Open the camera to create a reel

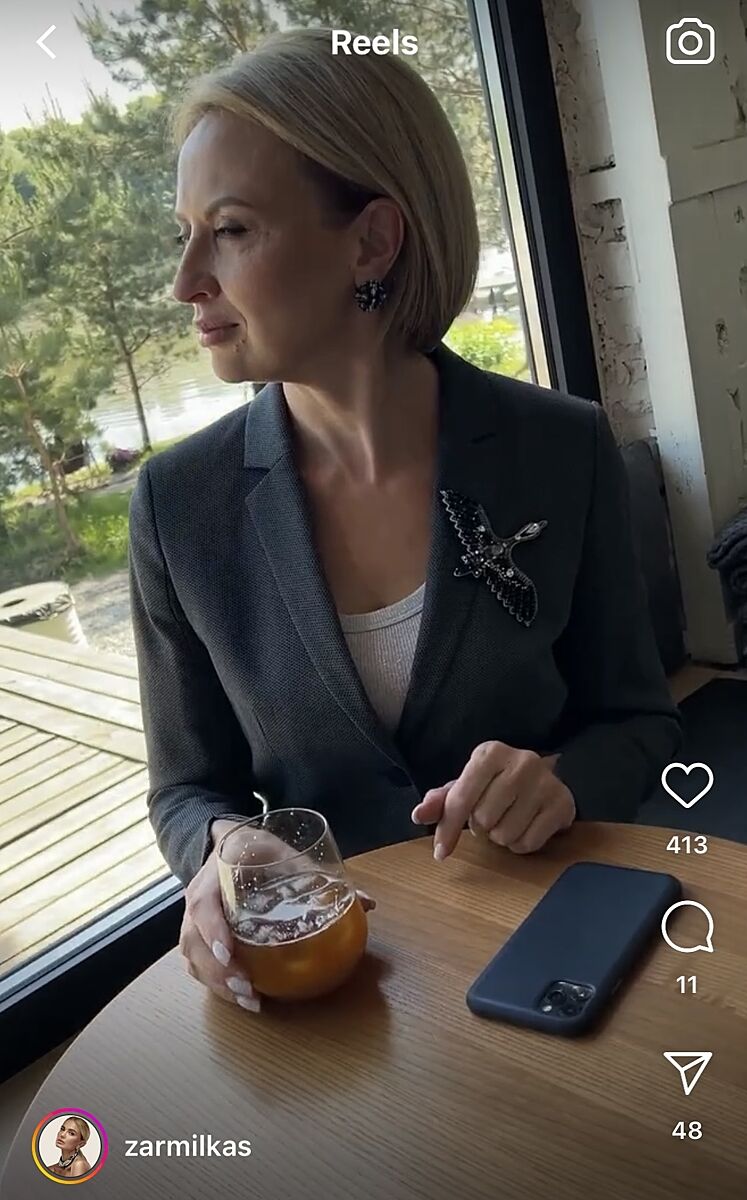[690, 42]
